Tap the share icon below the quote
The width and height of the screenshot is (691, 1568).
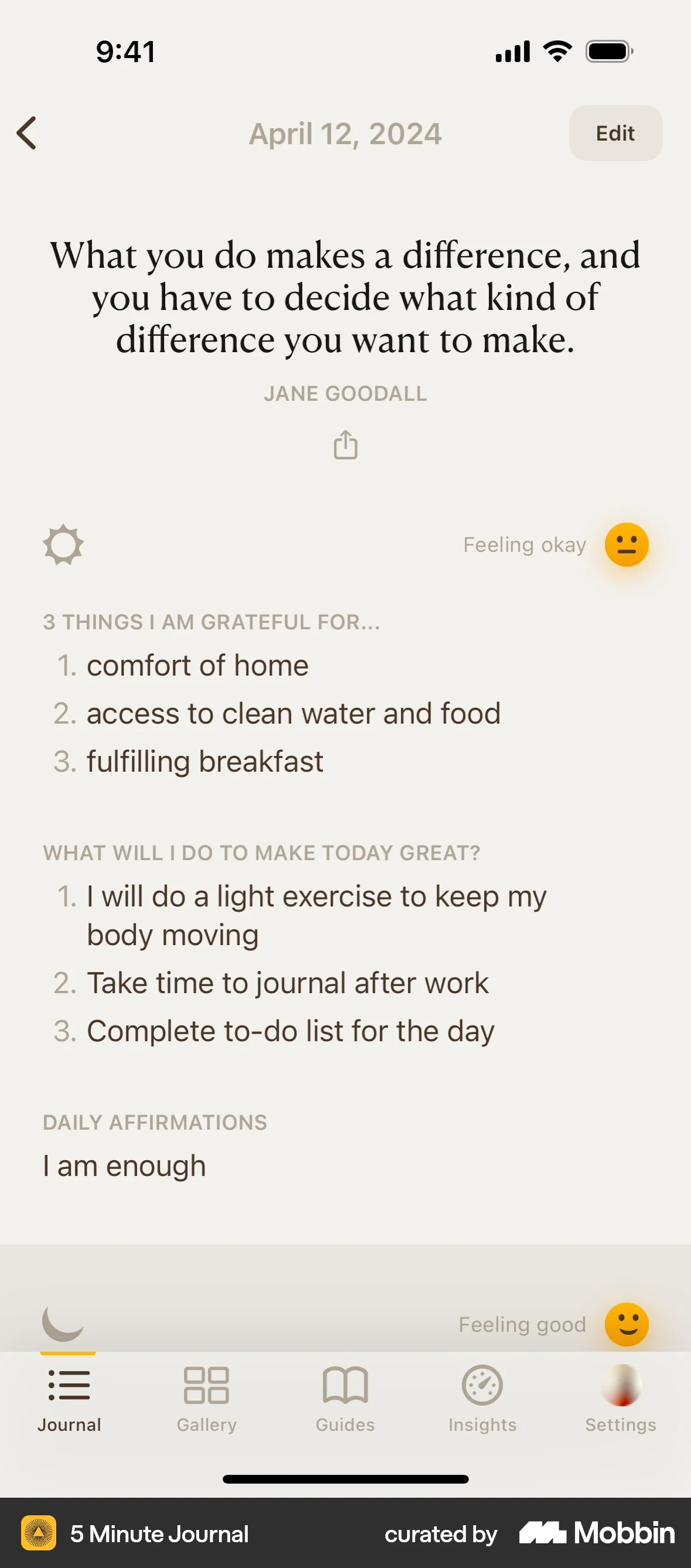(345, 445)
